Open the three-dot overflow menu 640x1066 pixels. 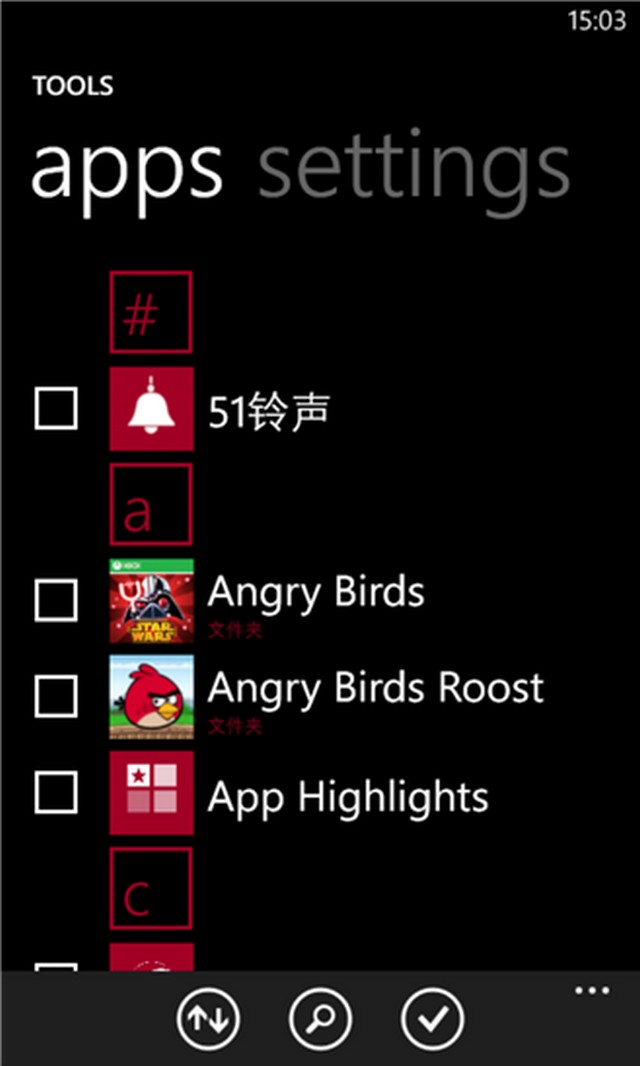[x=592, y=991]
